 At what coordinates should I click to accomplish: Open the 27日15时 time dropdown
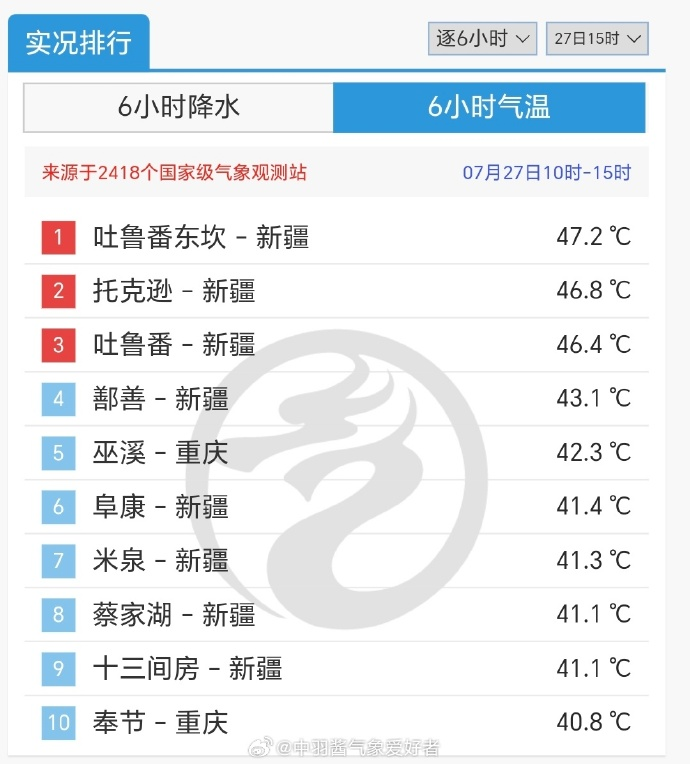[x=597, y=39]
